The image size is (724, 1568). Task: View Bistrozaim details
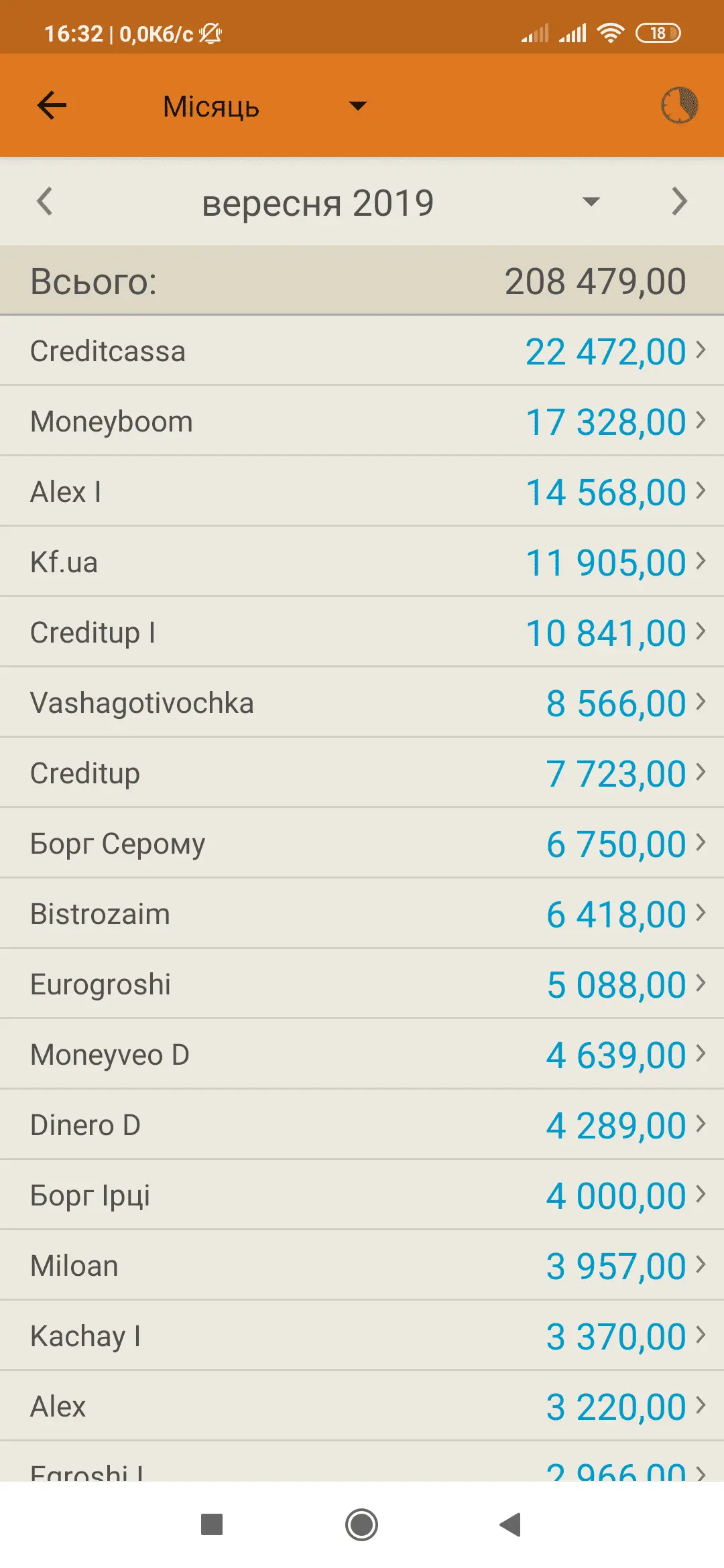[x=362, y=914]
